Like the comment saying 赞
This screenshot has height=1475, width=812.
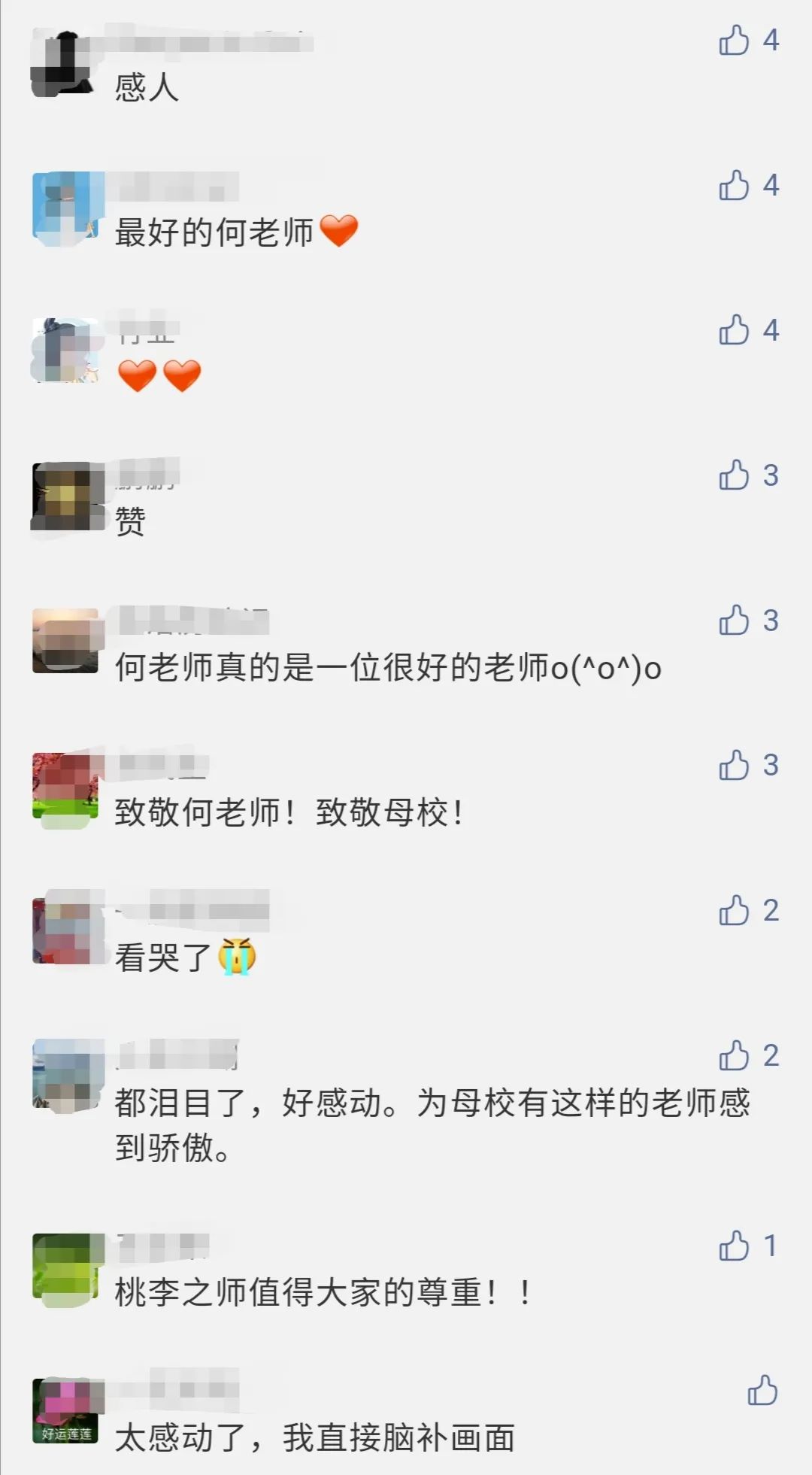(x=734, y=475)
